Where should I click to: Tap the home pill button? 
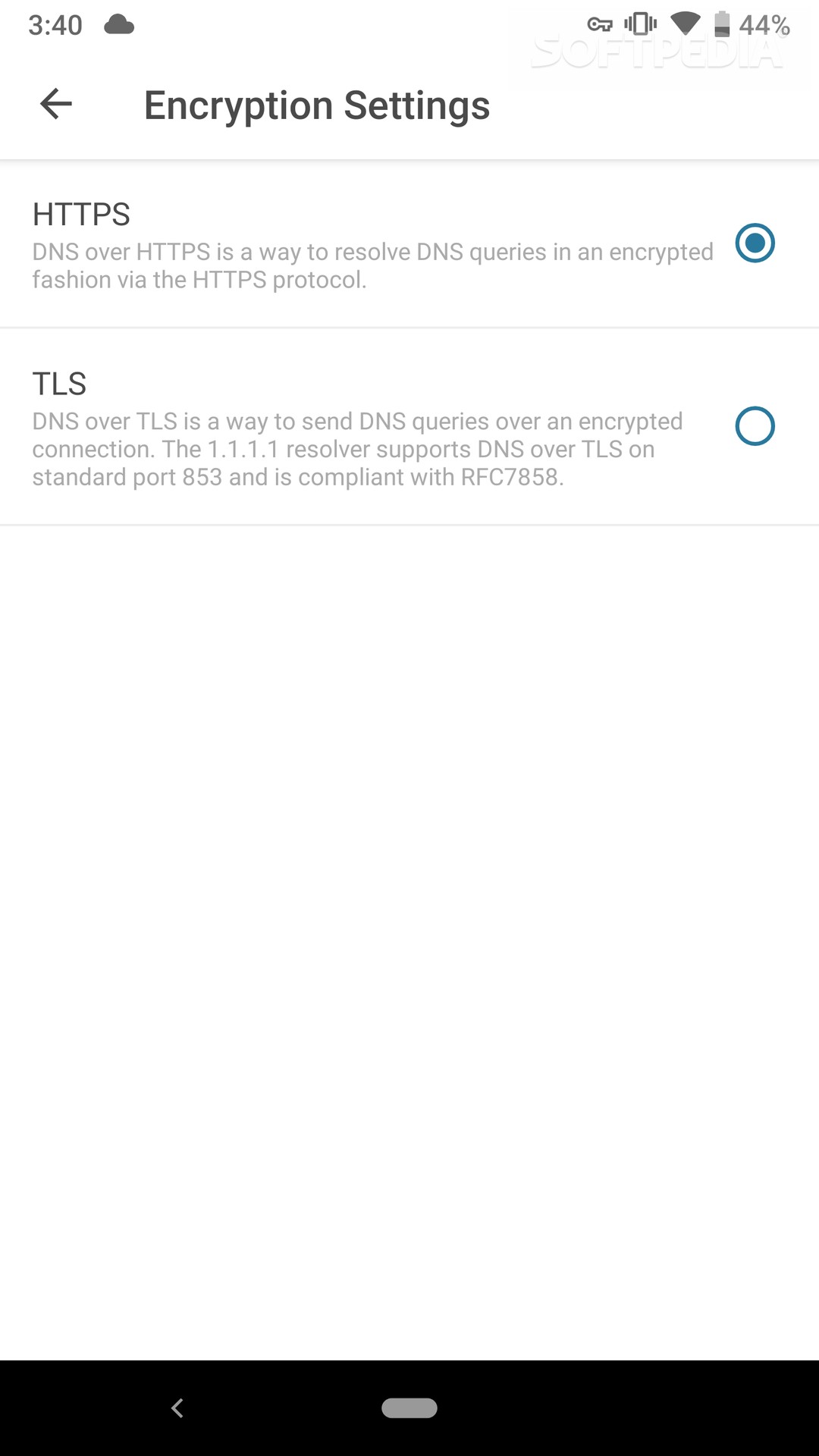(409, 1408)
